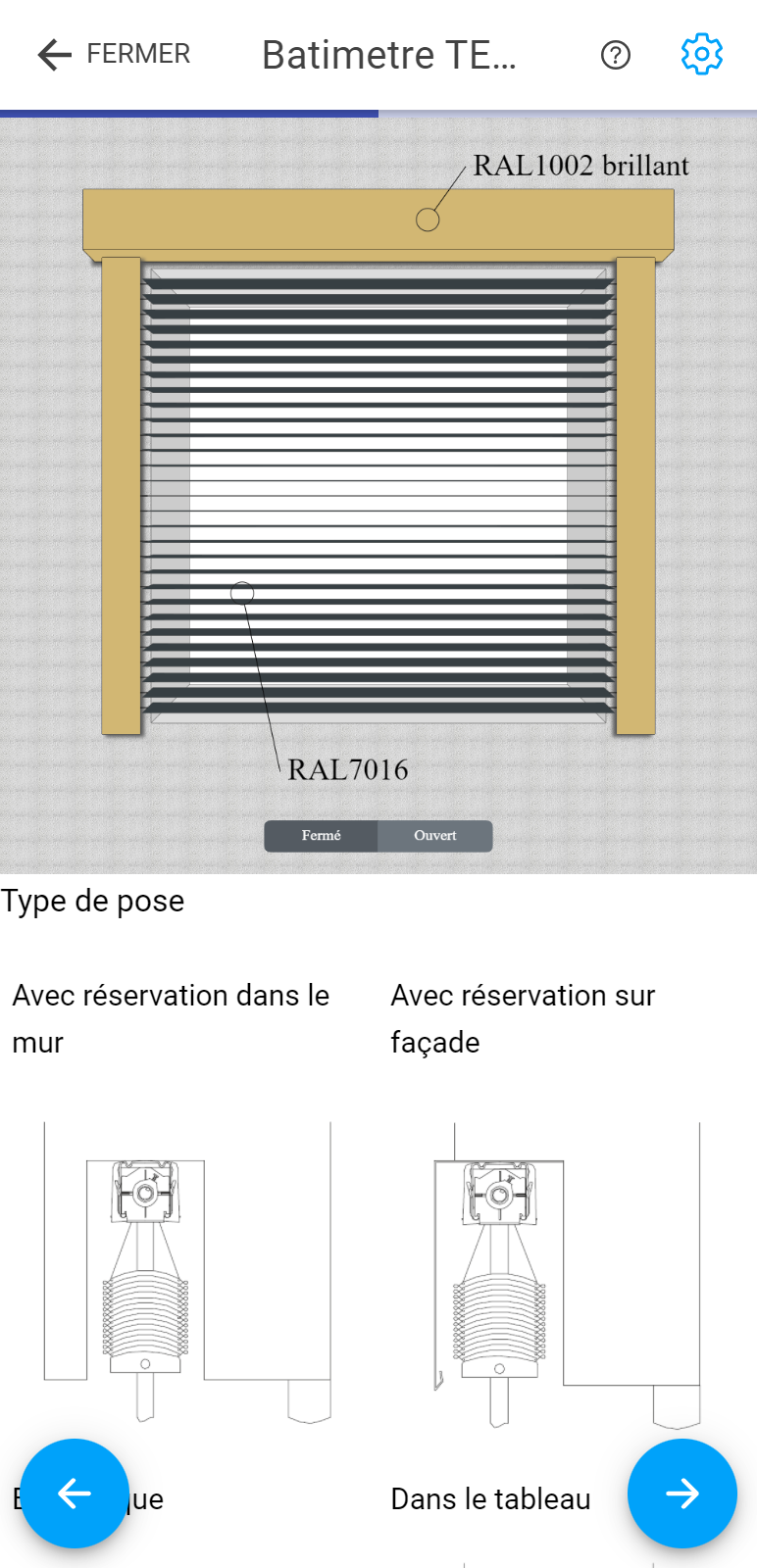The image size is (757, 1568).
Task: Switch blind preview to Fermé
Action: click(x=322, y=836)
